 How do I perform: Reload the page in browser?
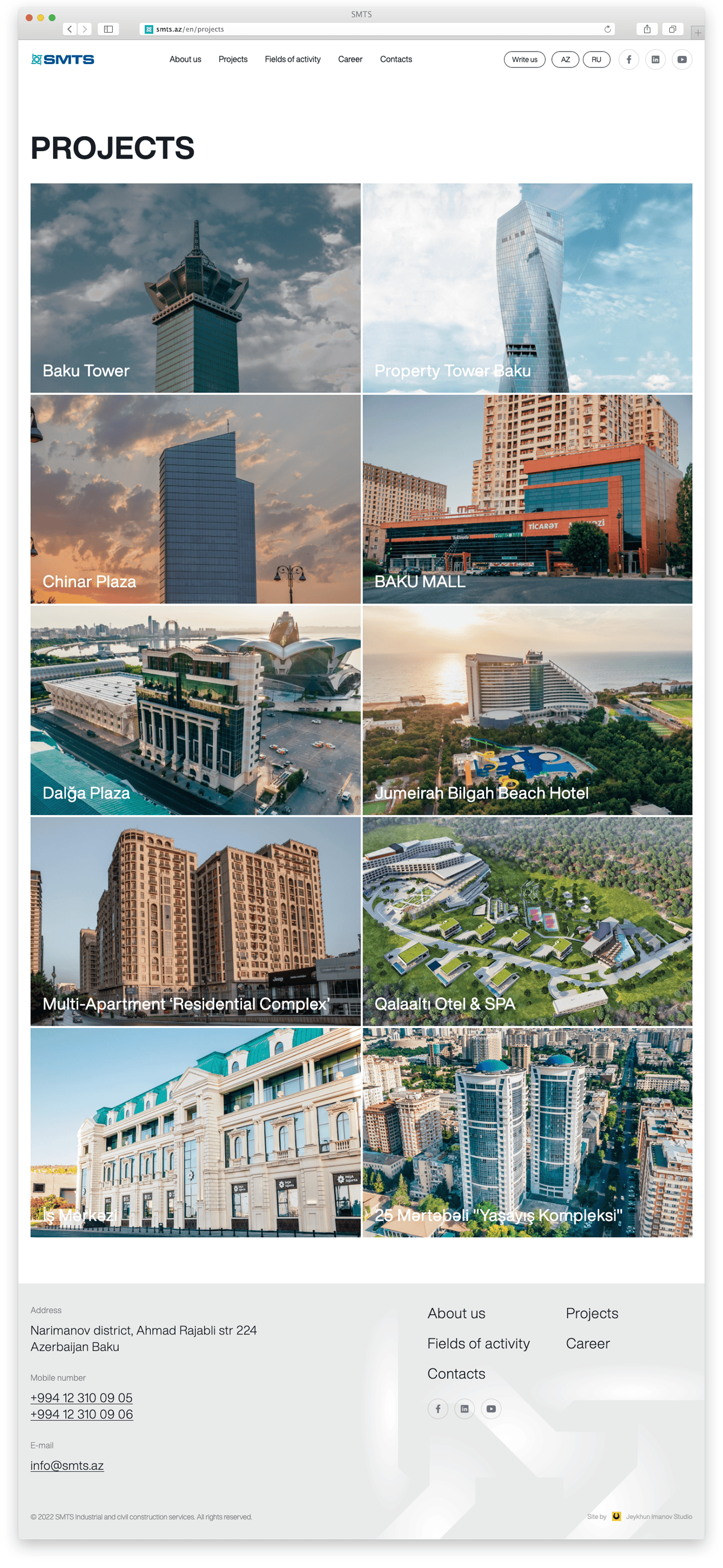point(607,29)
